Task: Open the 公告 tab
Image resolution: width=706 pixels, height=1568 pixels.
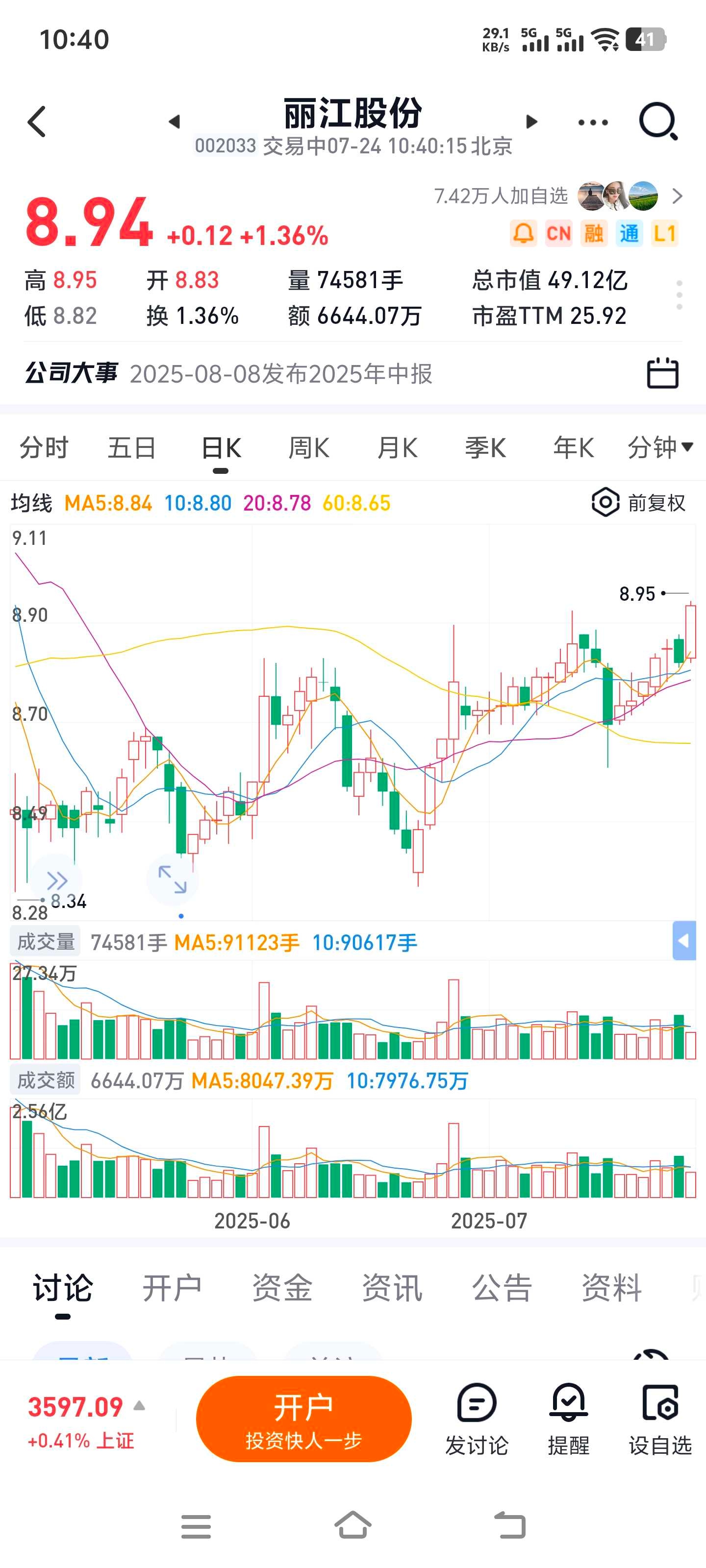Action: click(x=502, y=1287)
